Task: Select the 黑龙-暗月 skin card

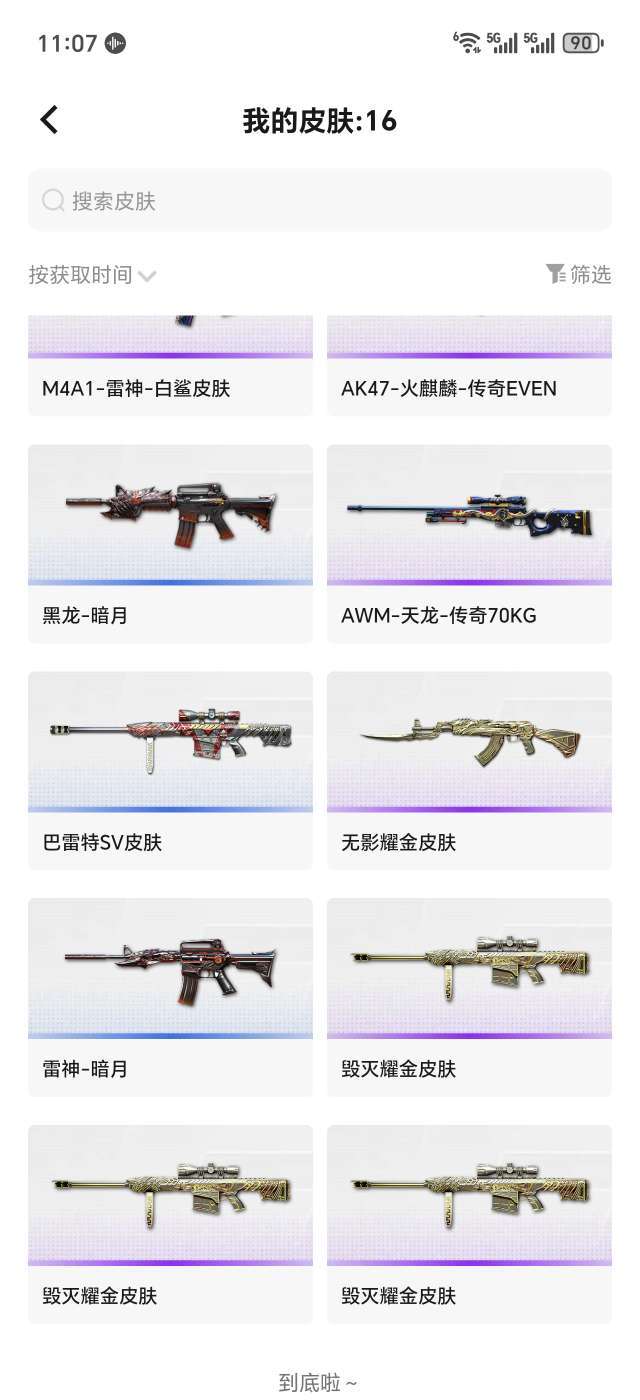Action: 170,543
